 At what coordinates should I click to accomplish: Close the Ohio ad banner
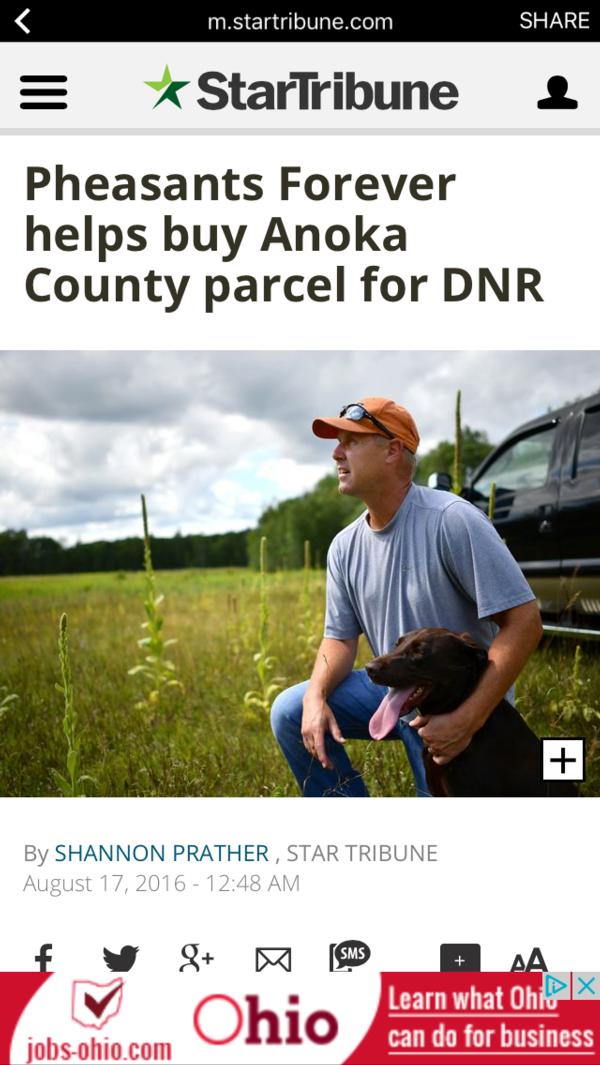586,986
